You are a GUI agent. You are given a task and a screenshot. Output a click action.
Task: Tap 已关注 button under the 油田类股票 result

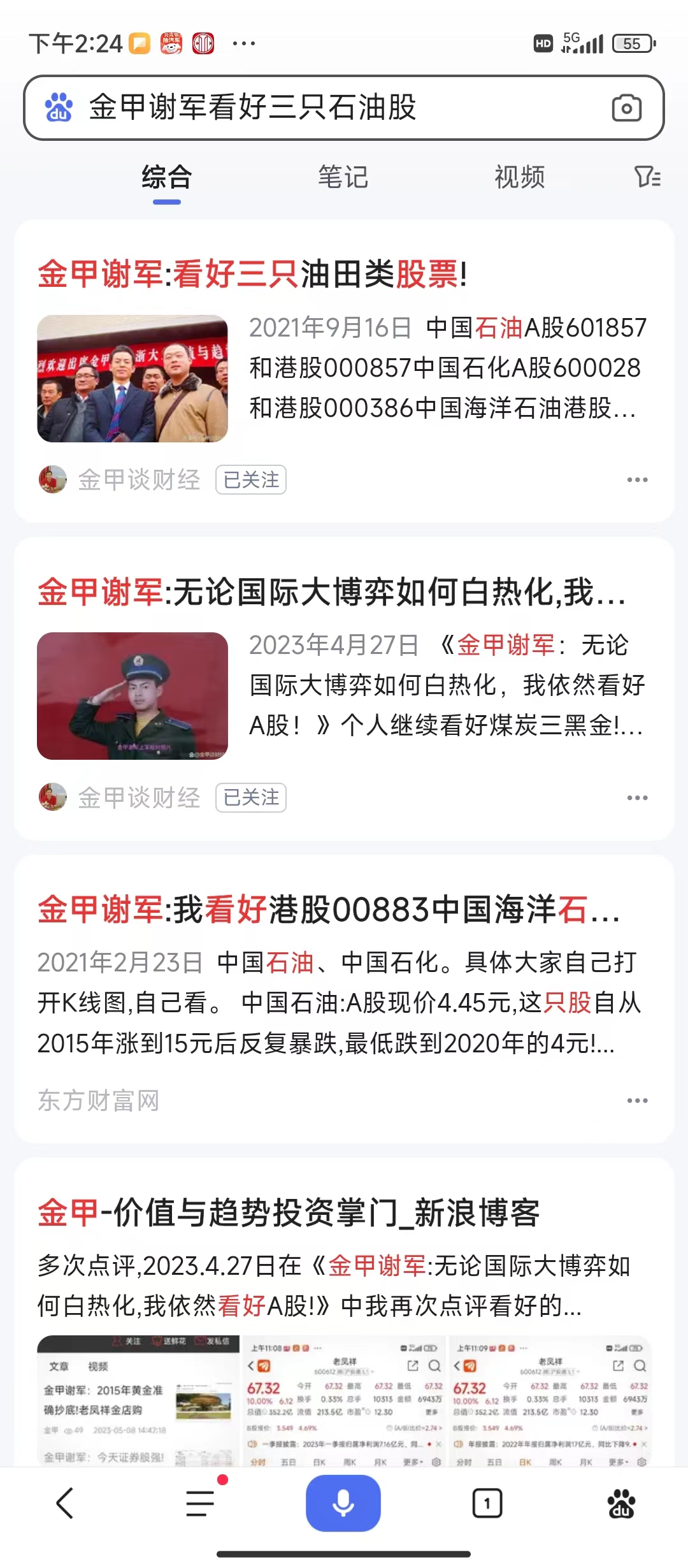[251, 480]
